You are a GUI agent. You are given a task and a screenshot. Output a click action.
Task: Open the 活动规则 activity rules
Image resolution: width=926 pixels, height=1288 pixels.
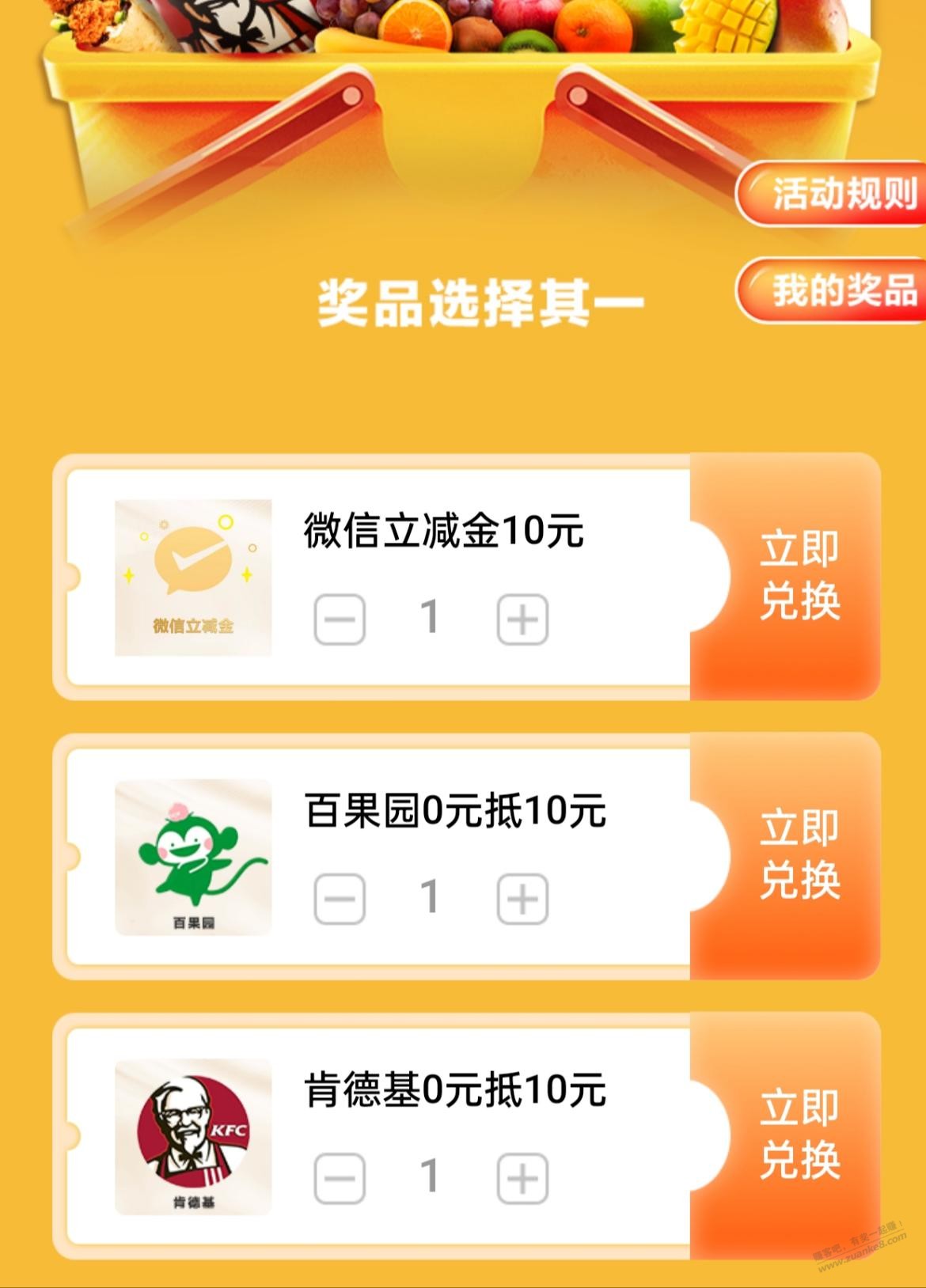click(x=835, y=195)
